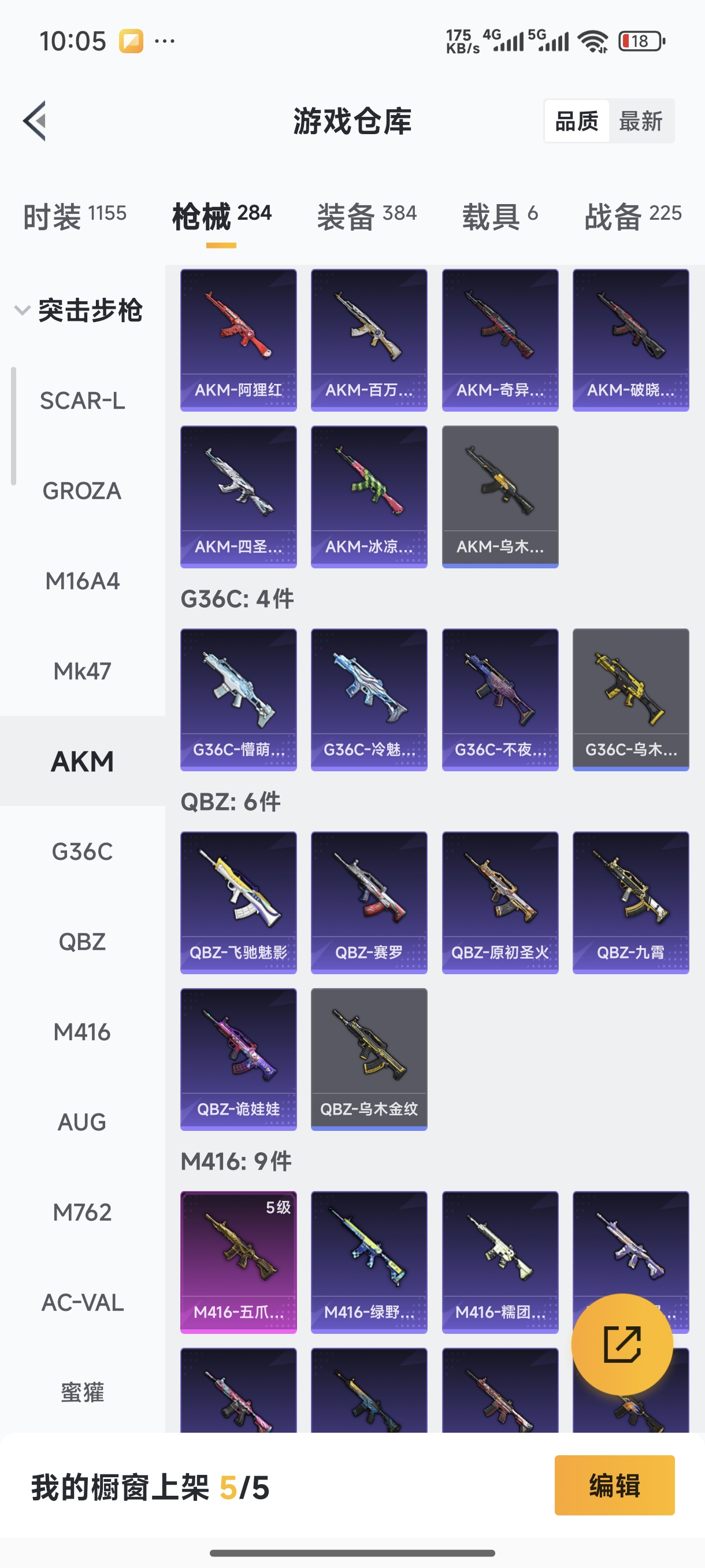The height and width of the screenshot is (1568, 705).
Task: Tap the yellow floating share button
Action: coord(622,1344)
